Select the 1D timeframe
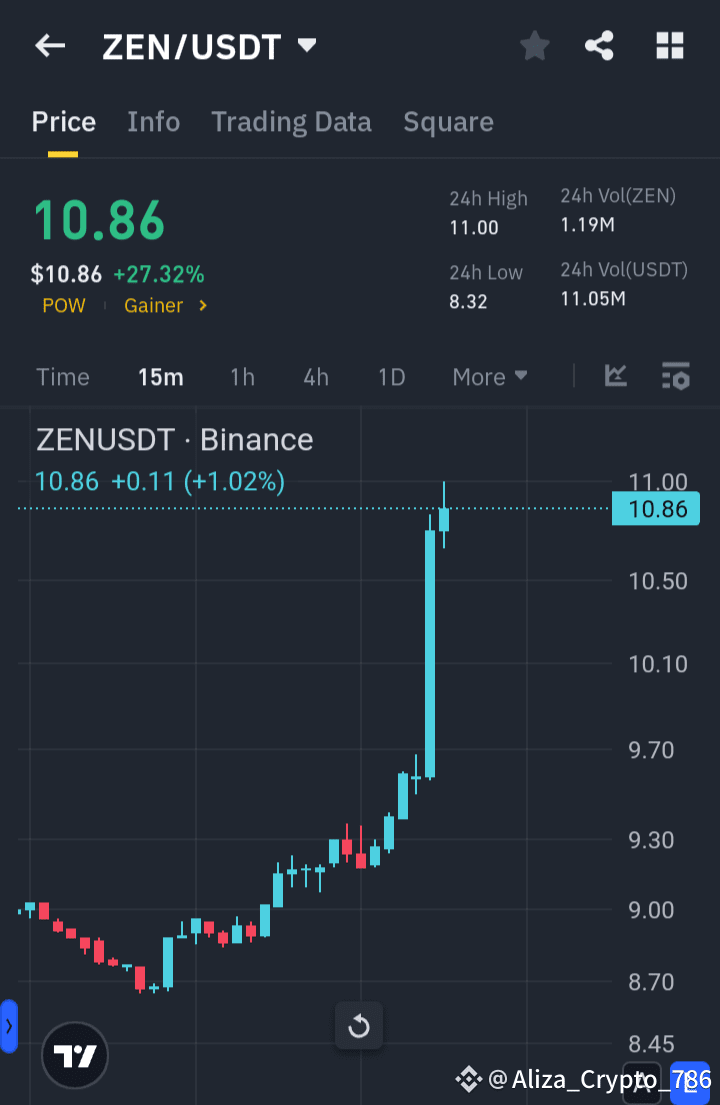 point(391,377)
